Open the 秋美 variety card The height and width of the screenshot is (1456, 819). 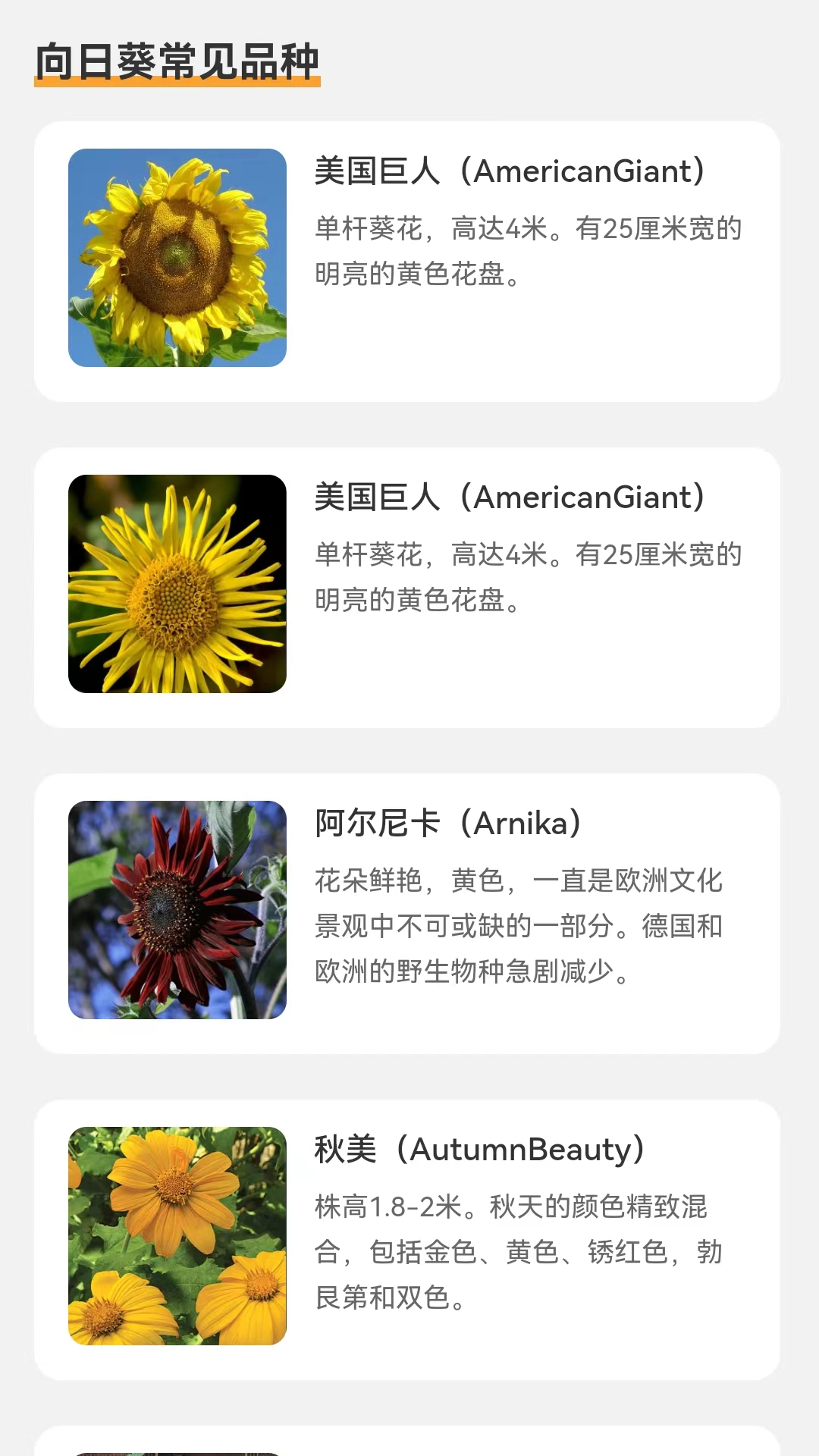pos(409,1240)
